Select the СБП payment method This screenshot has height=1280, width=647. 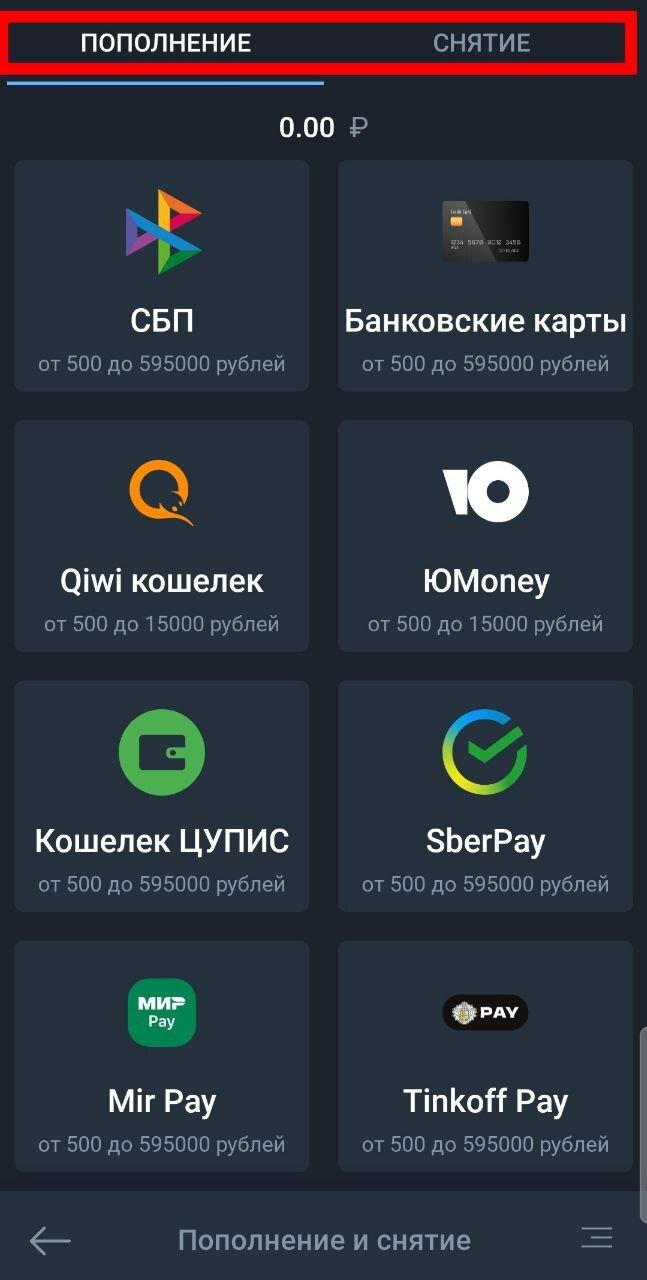point(162,275)
